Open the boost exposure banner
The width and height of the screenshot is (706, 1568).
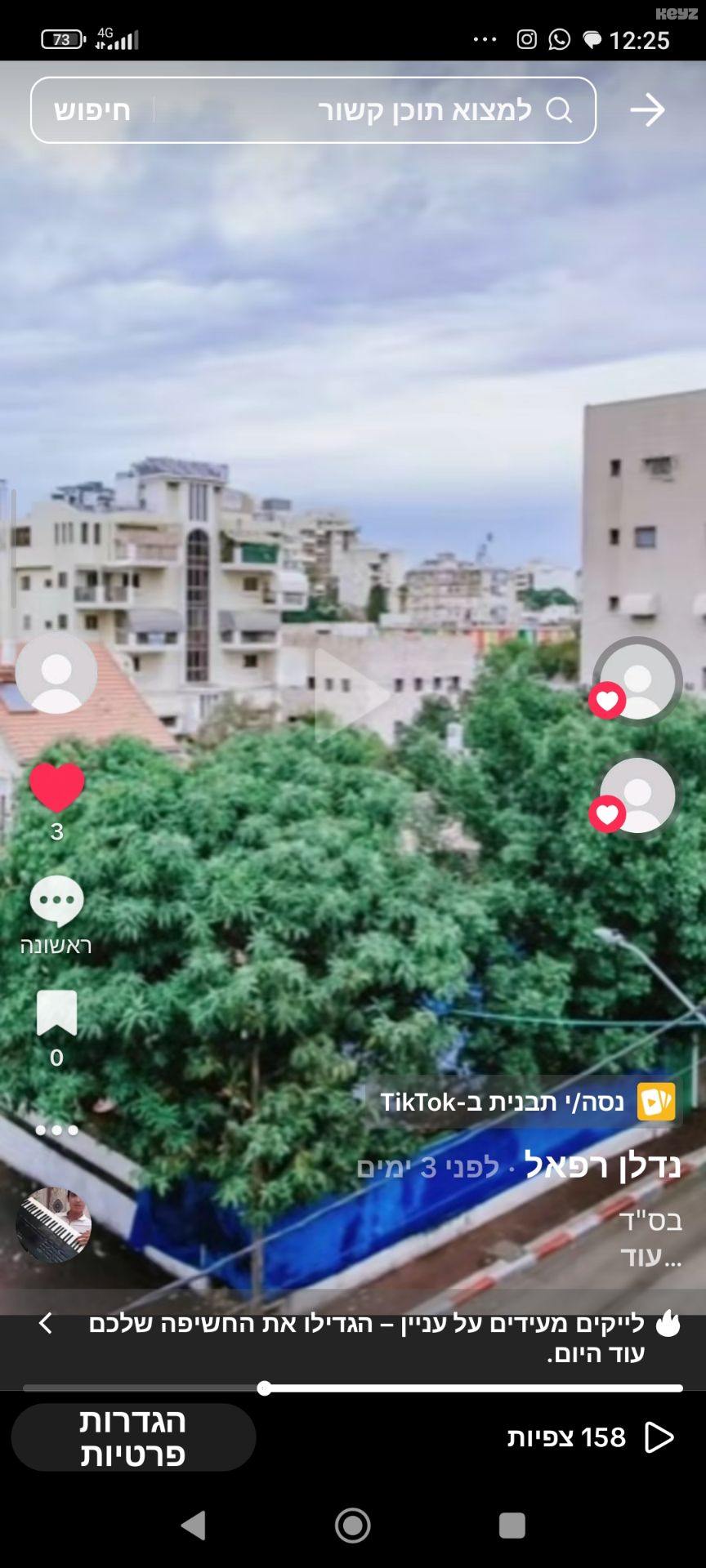click(353, 1338)
